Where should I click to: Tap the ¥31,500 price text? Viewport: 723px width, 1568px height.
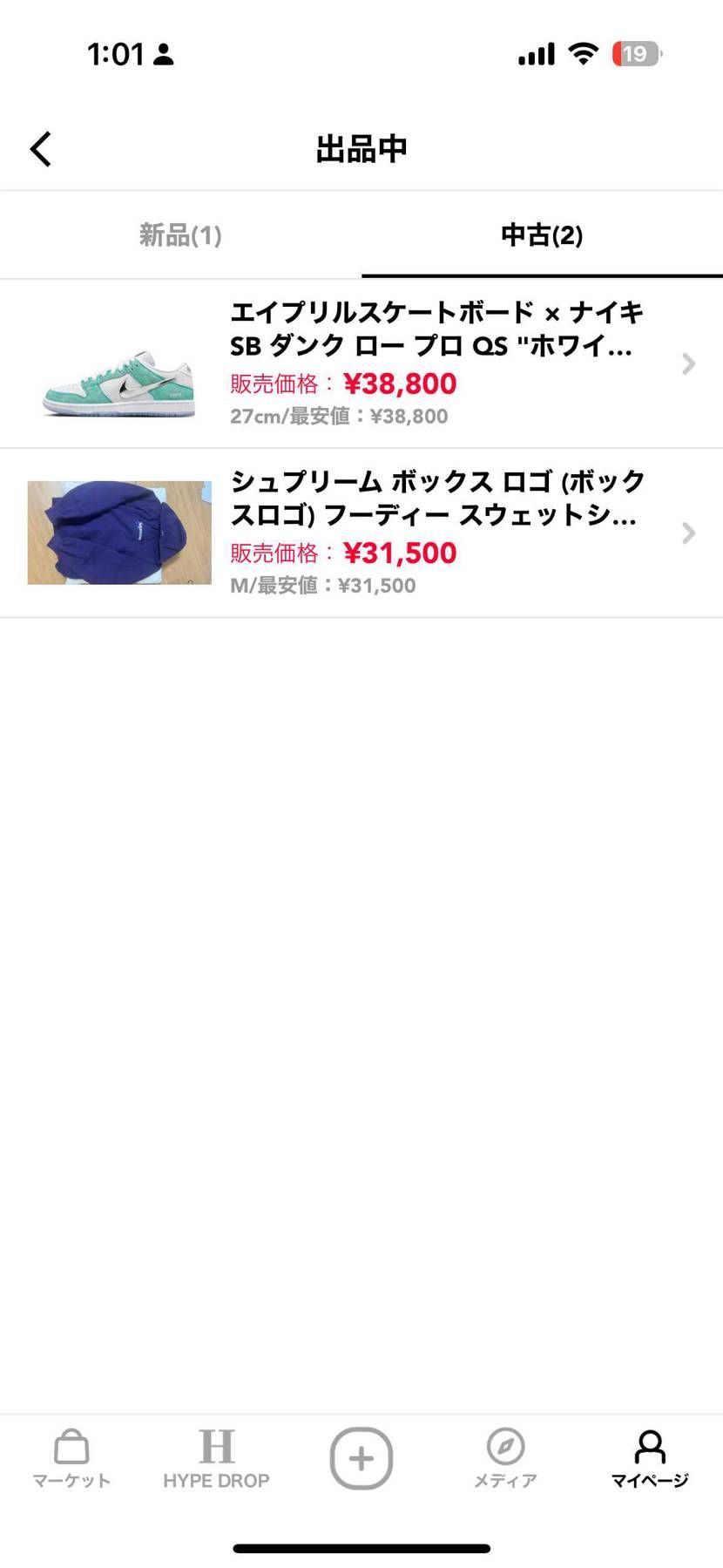click(400, 553)
